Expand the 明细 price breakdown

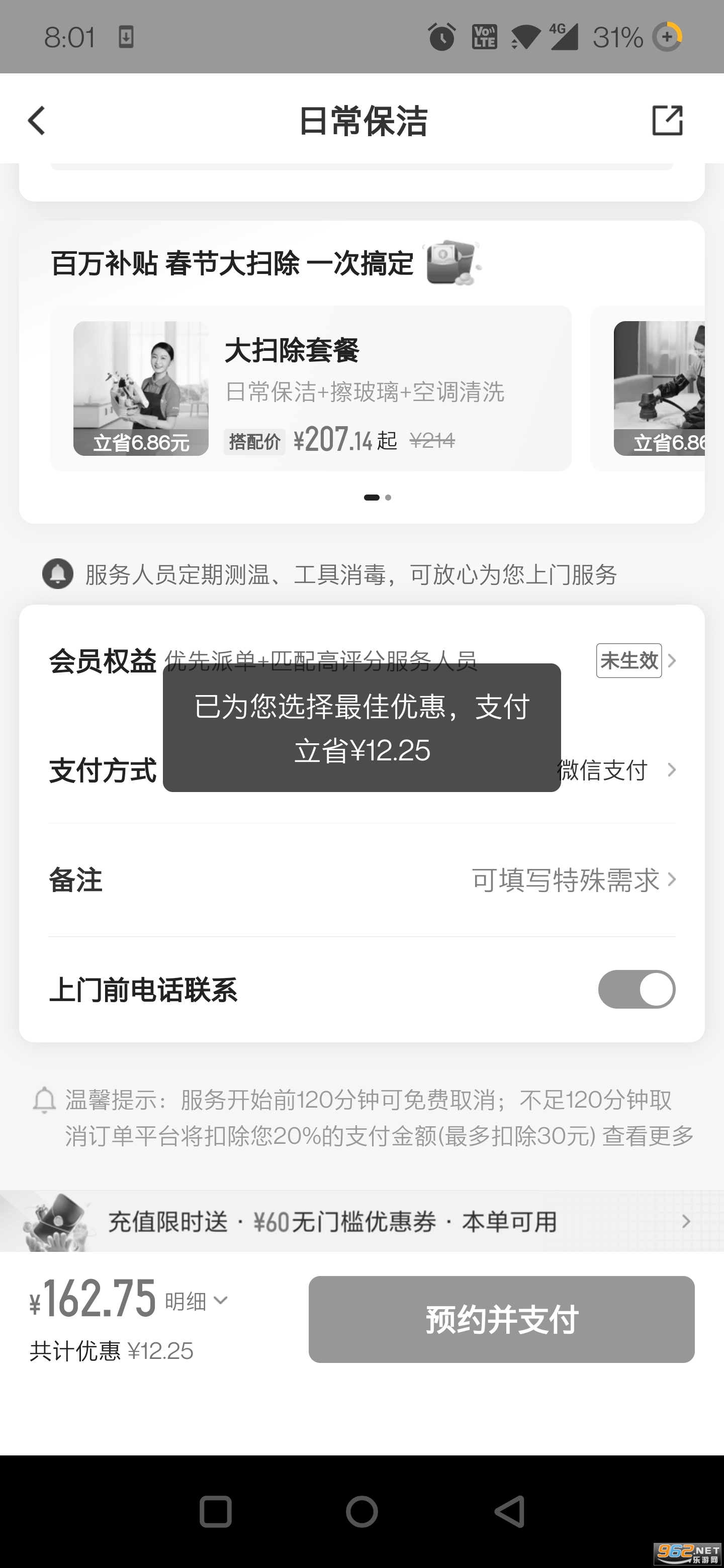[x=196, y=1301]
